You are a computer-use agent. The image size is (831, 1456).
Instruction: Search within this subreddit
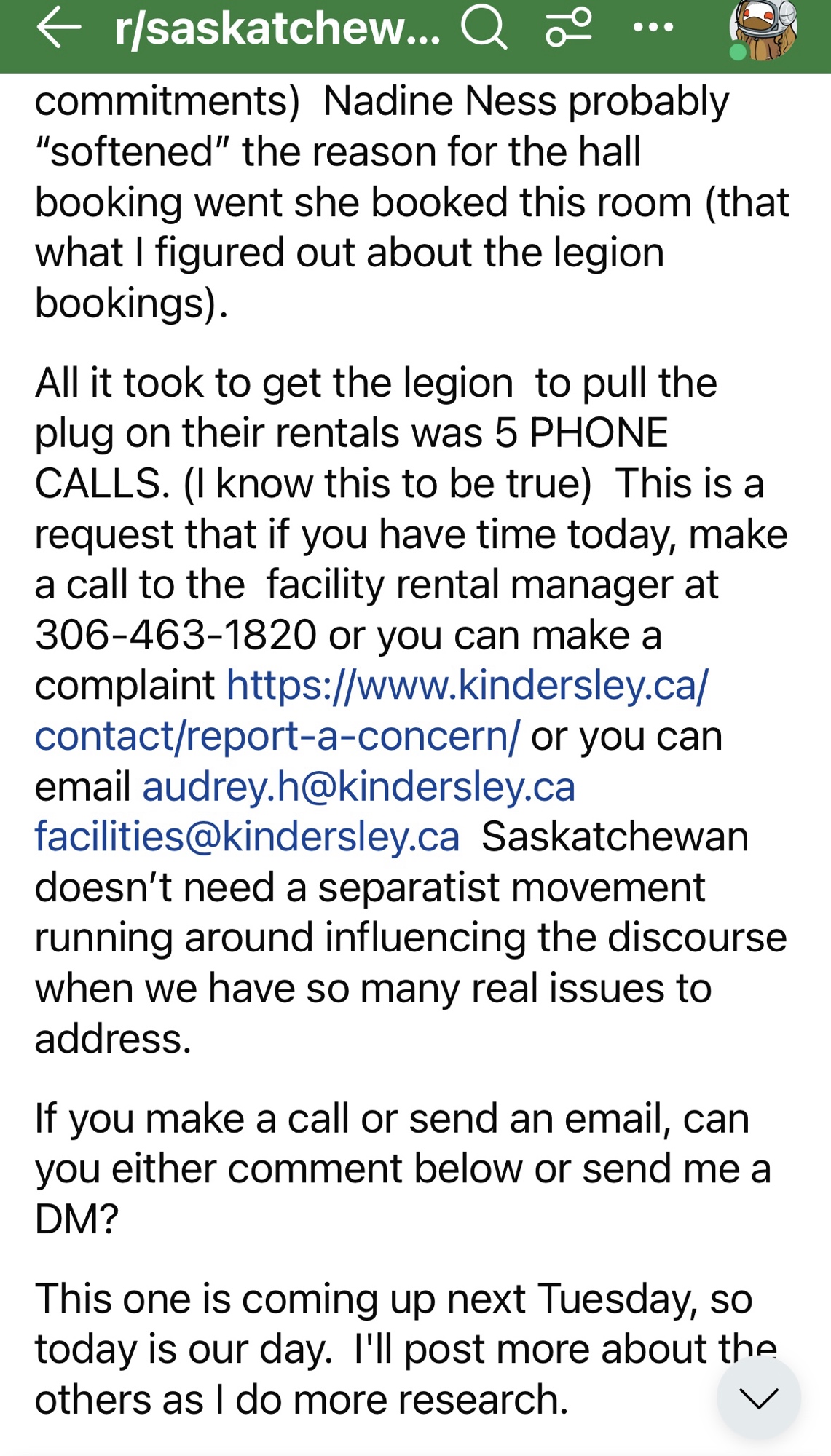[484, 28]
